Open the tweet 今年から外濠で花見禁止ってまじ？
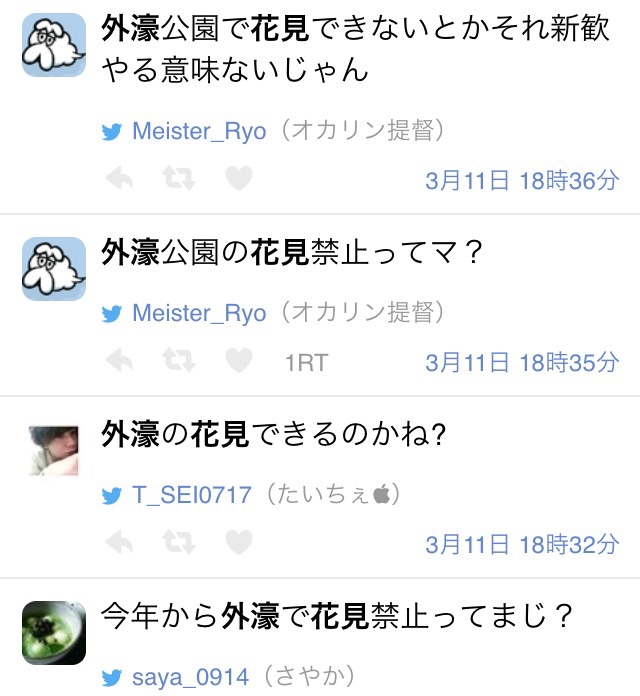The height and width of the screenshot is (696, 640). pos(337,615)
